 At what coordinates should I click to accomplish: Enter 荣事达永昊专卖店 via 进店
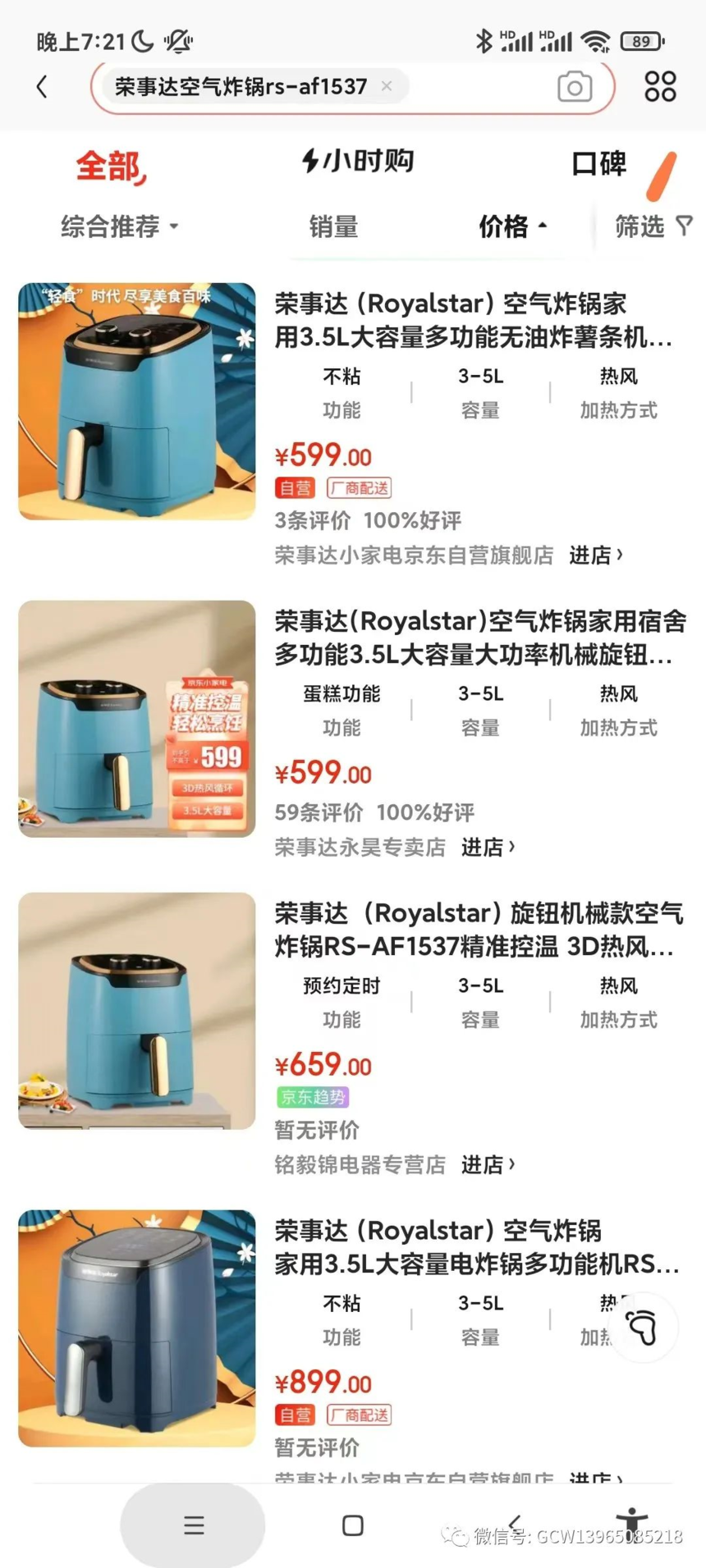pos(488,847)
